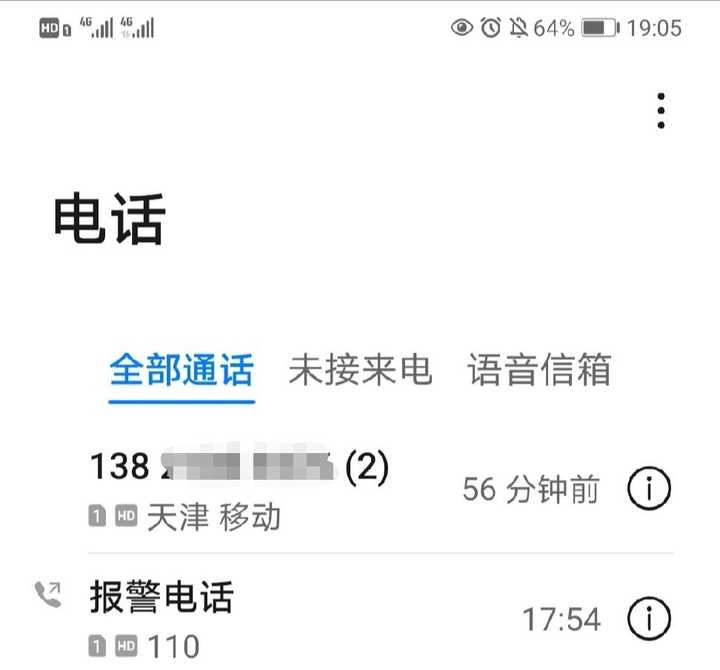Open the three-dot overflow menu
Viewport: 720px width, 670px height.
[661, 110]
